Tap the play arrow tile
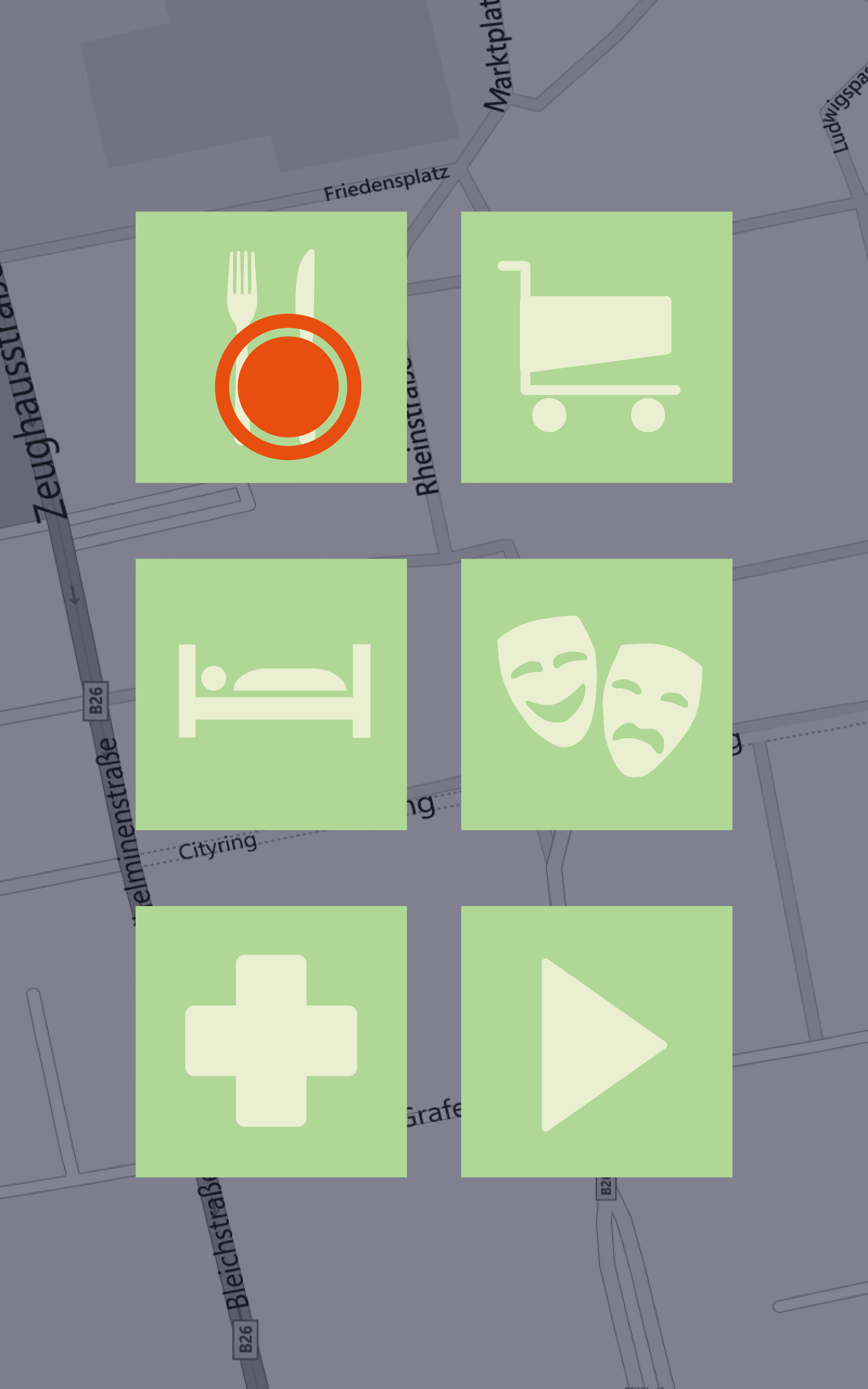Viewport: 868px width, 1389px height. 596,1042
